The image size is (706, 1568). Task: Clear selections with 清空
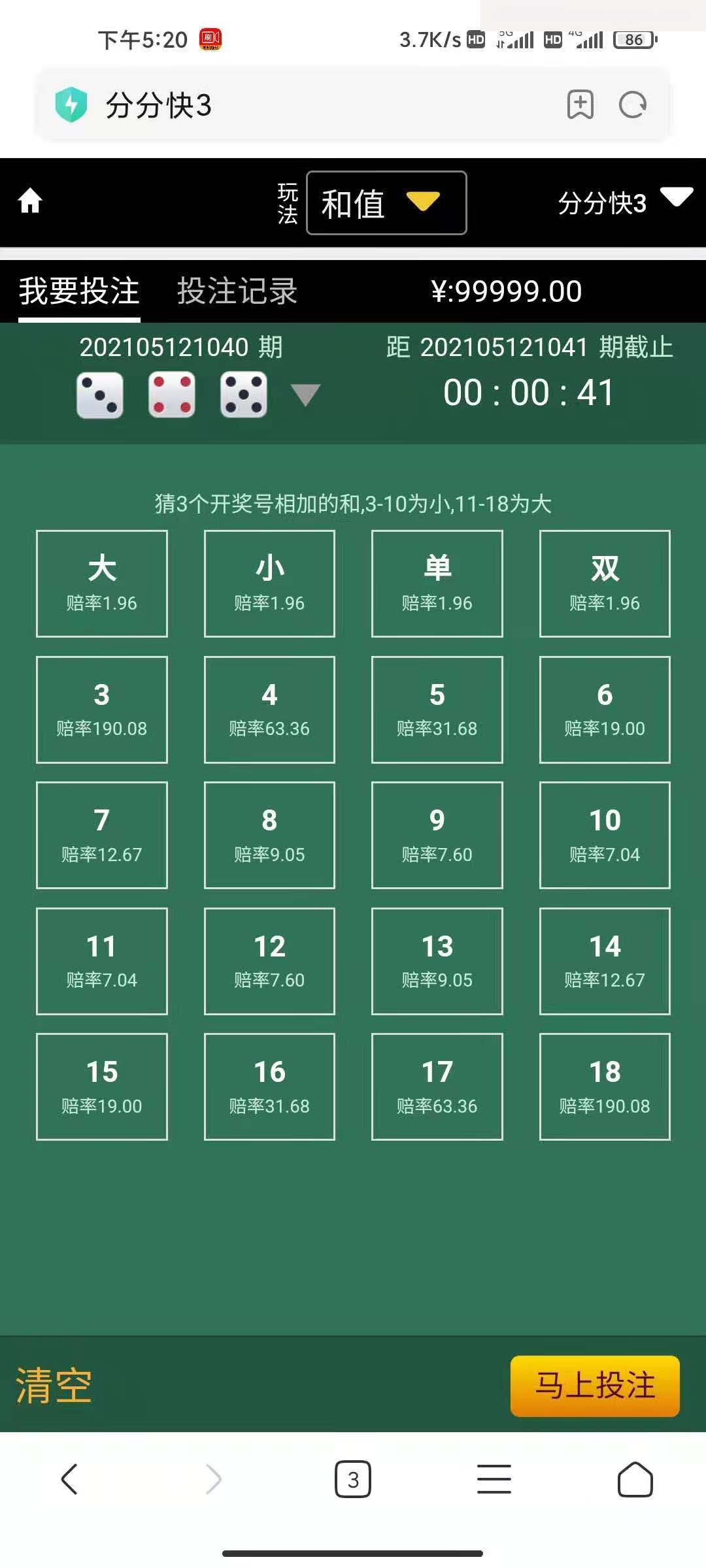pos(54,1386)
